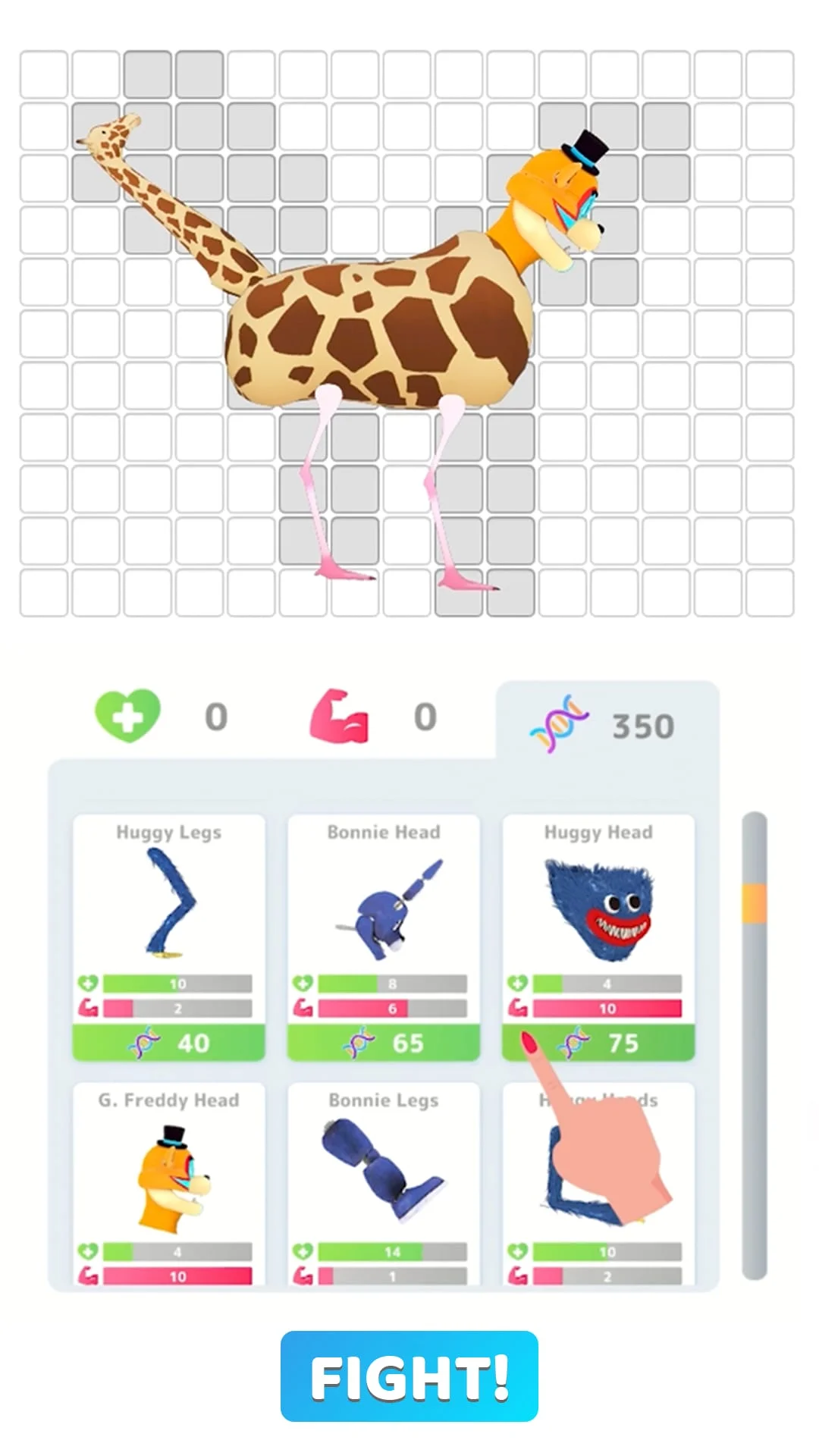Click the pink muscle strength icon
Screen dimensions: 819x1456
[x=348, y=714]
